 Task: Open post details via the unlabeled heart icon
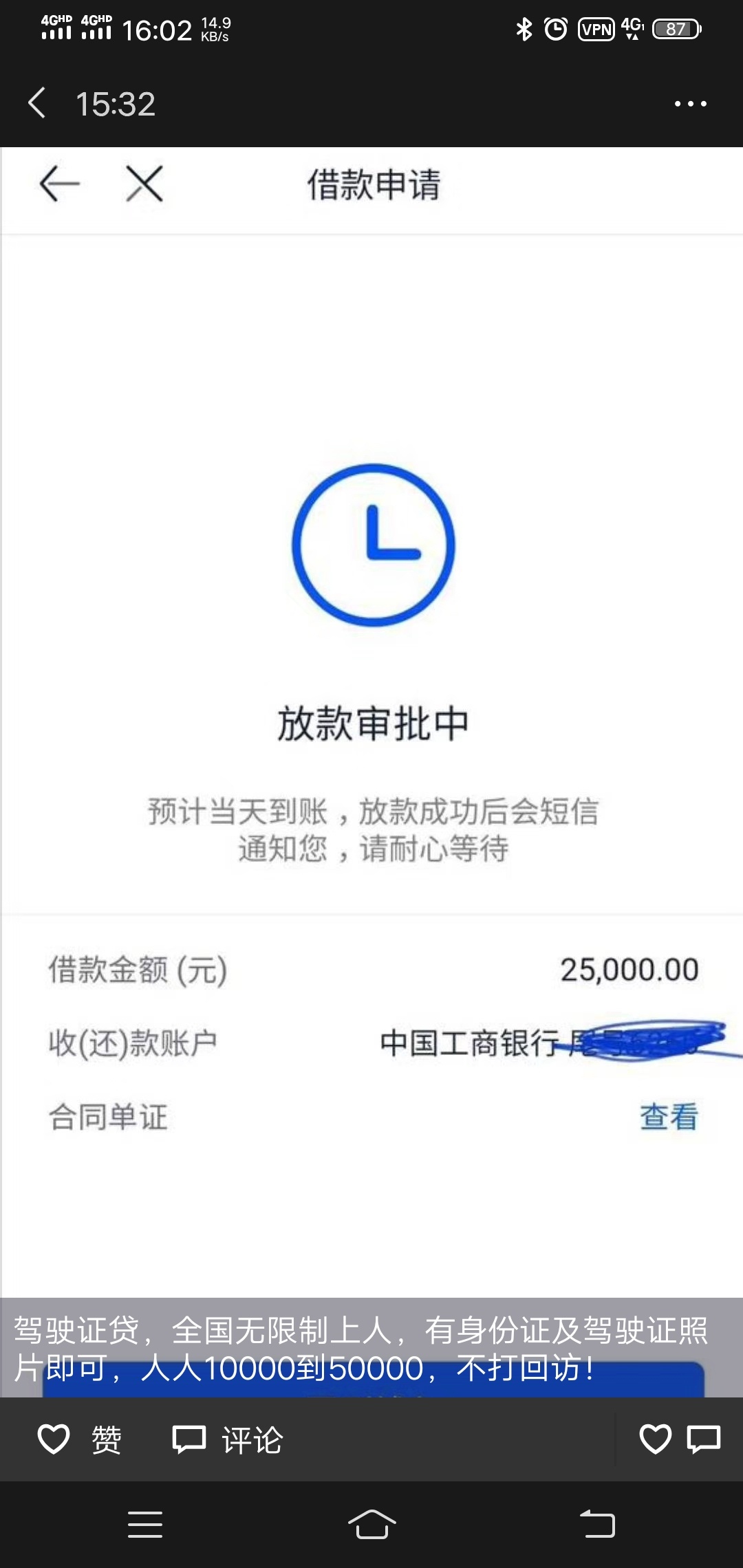(x=655, y=1439)
